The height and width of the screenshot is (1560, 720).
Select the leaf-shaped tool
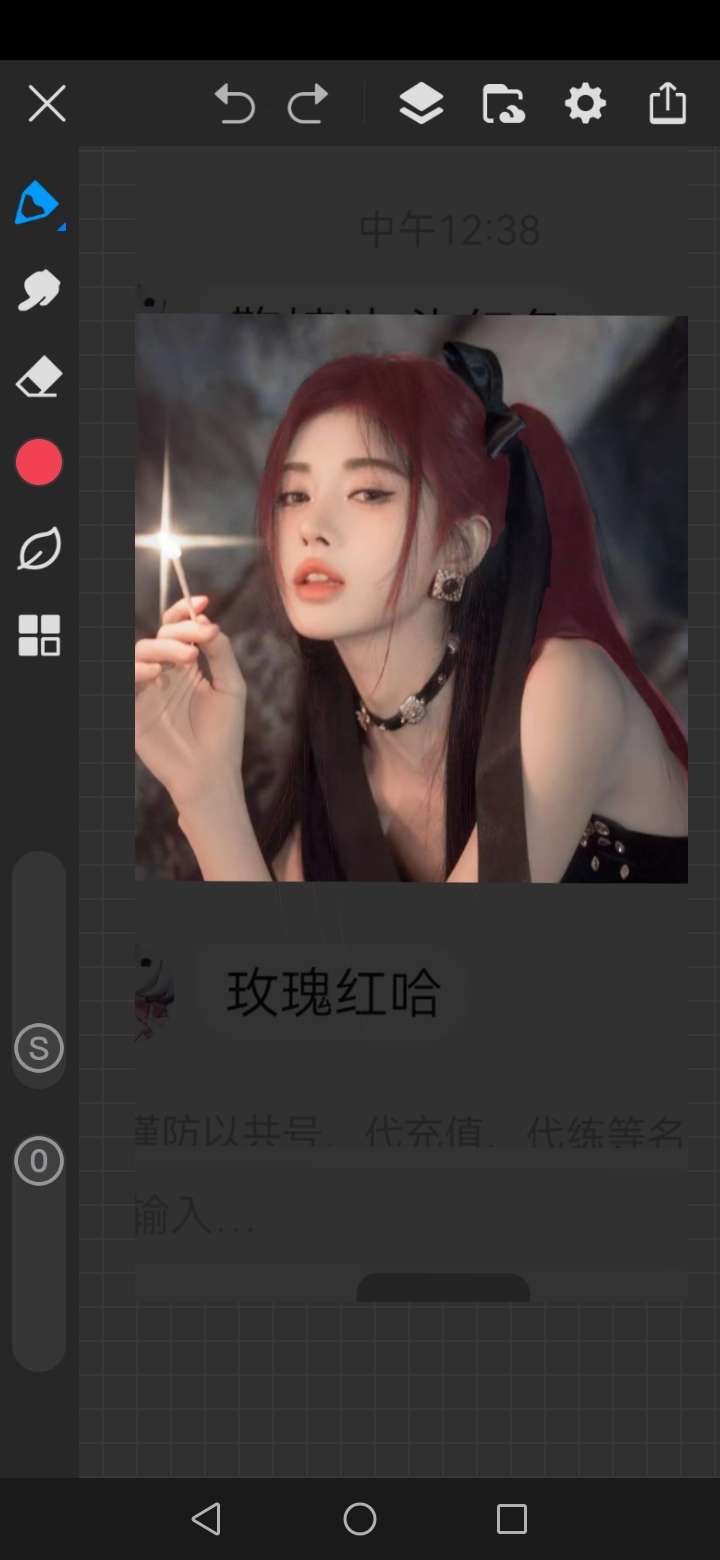pyautogui.click(x=39, y=549)
